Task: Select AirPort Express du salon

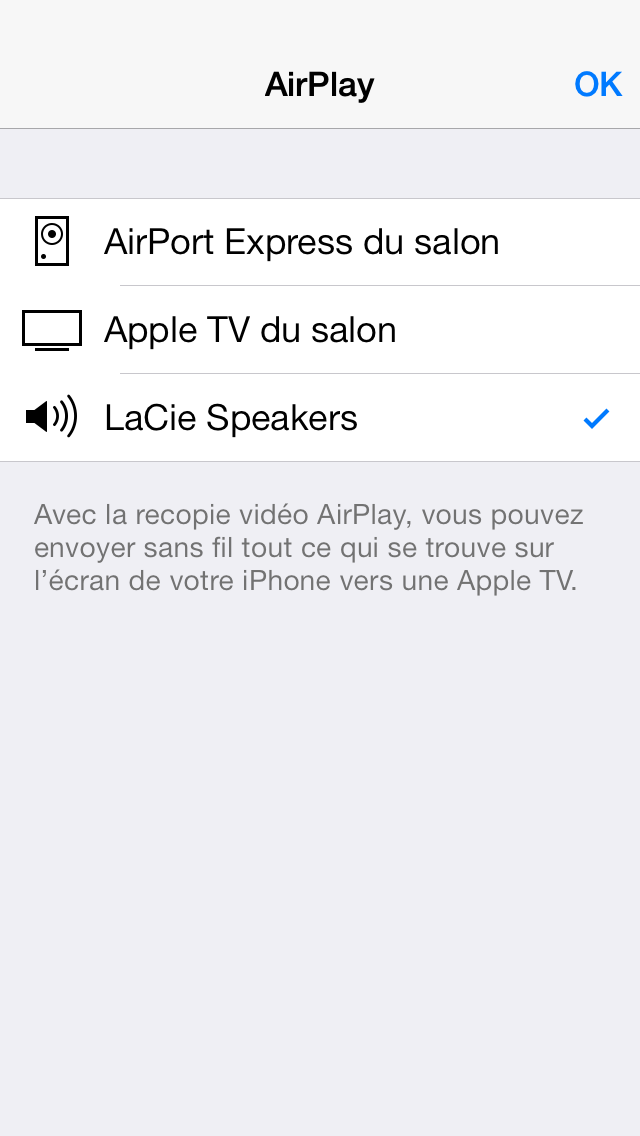Action: point(320,242)
